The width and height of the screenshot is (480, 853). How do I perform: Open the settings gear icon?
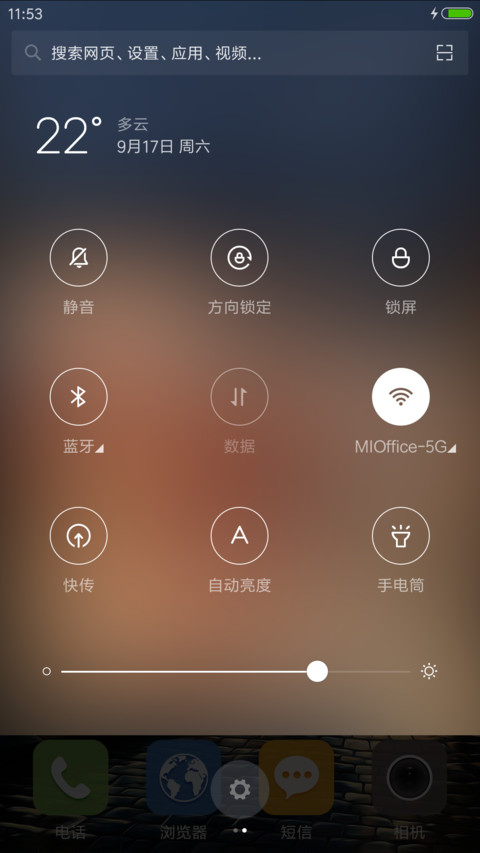pyautogui.click(x=239, y=789)
